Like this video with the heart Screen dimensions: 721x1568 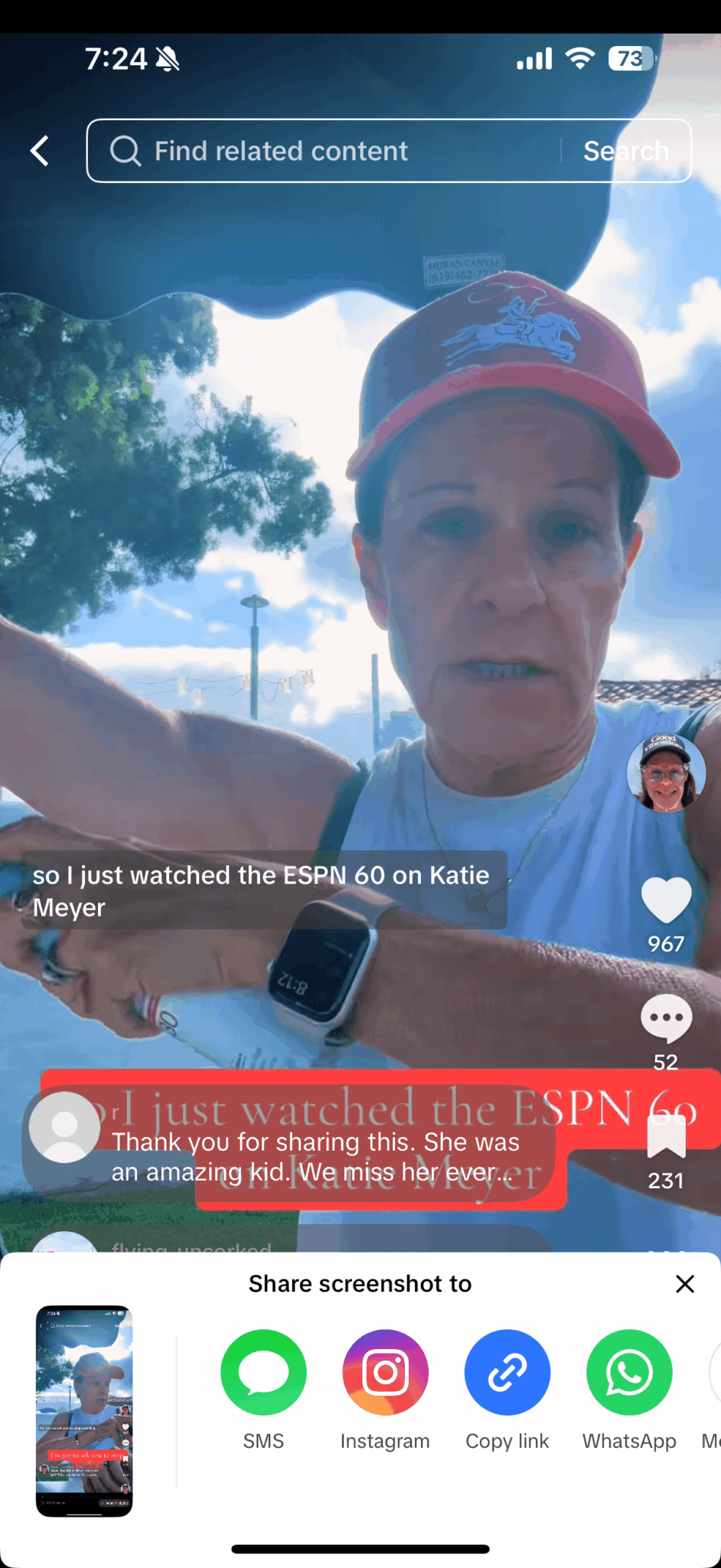(x=666, y=900)
